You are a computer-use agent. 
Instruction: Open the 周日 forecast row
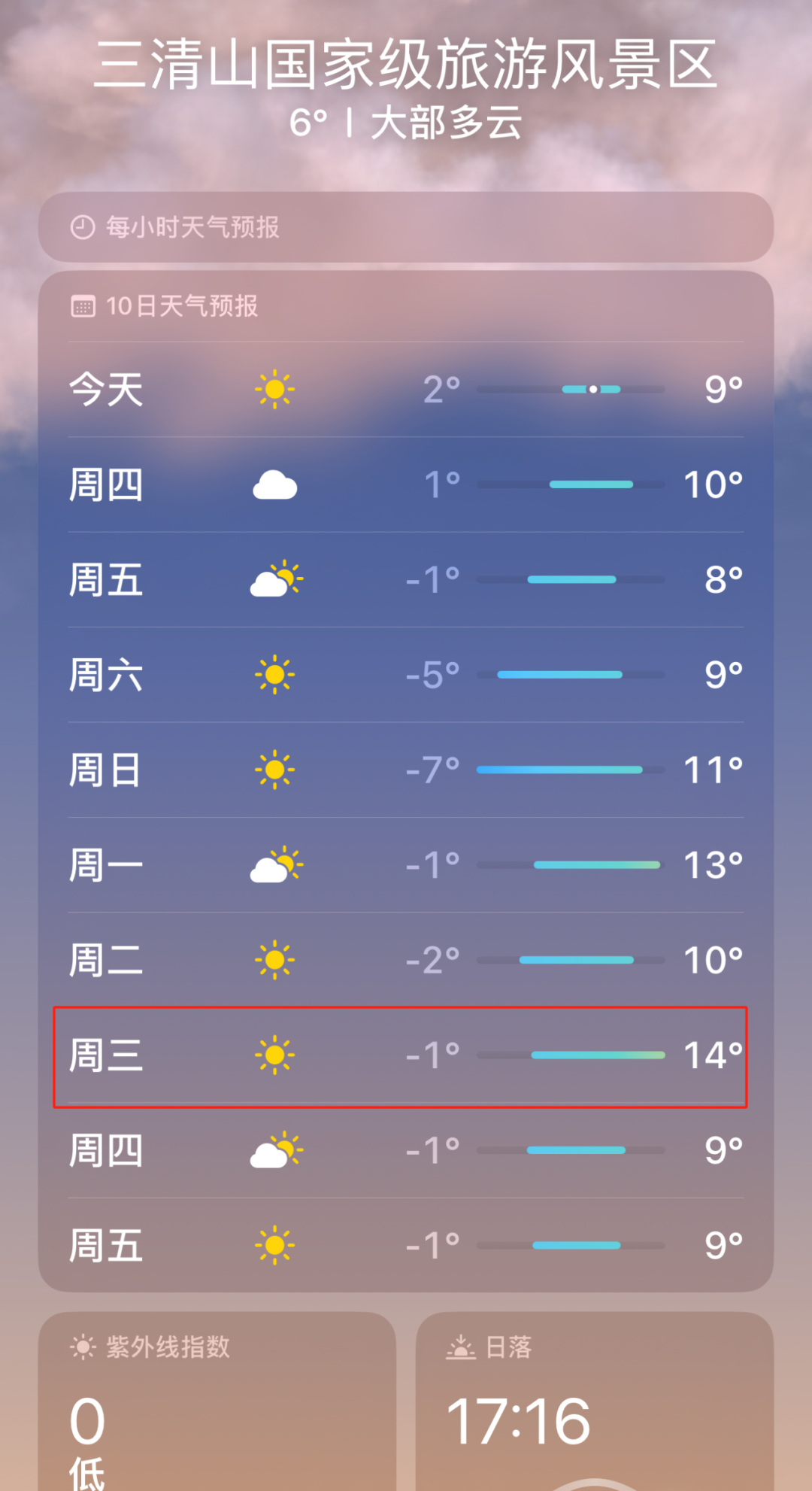406,770
